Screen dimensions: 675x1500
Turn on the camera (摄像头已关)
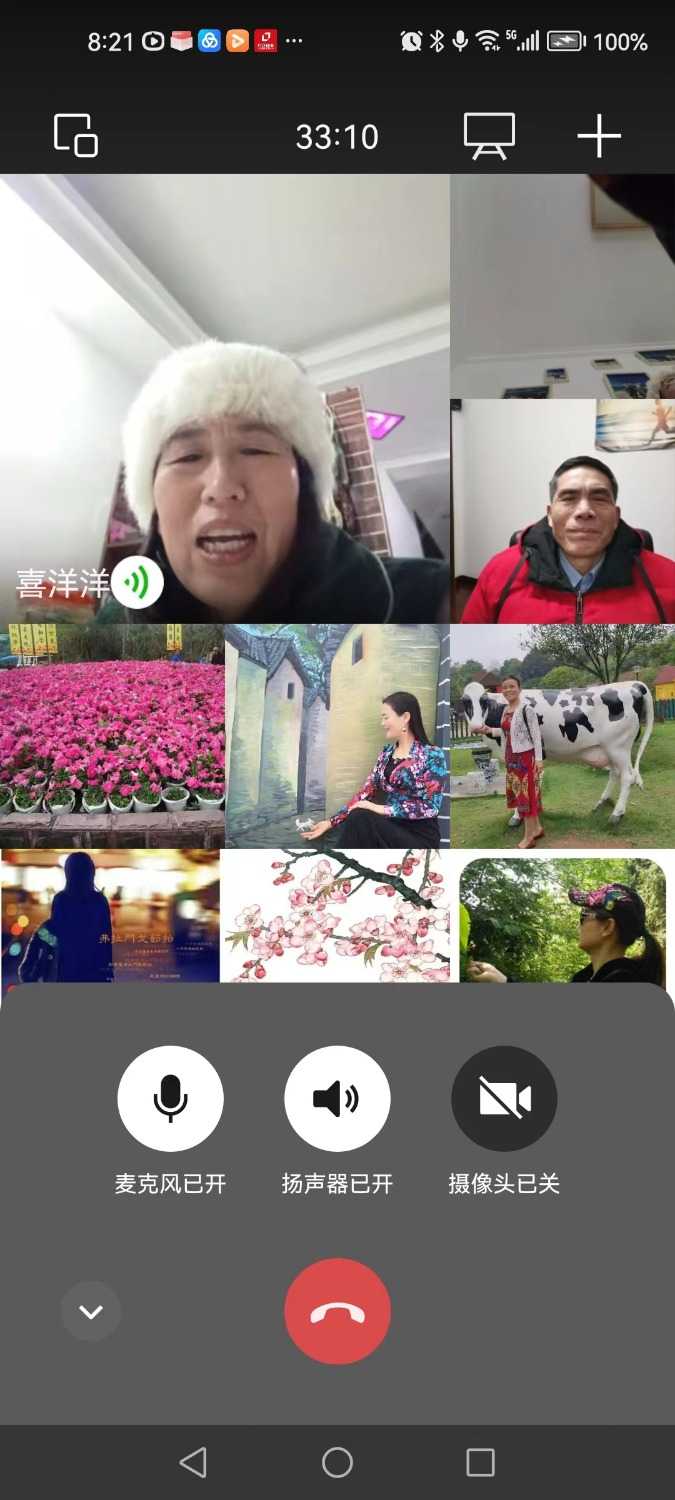click(x=504, y=1099)
